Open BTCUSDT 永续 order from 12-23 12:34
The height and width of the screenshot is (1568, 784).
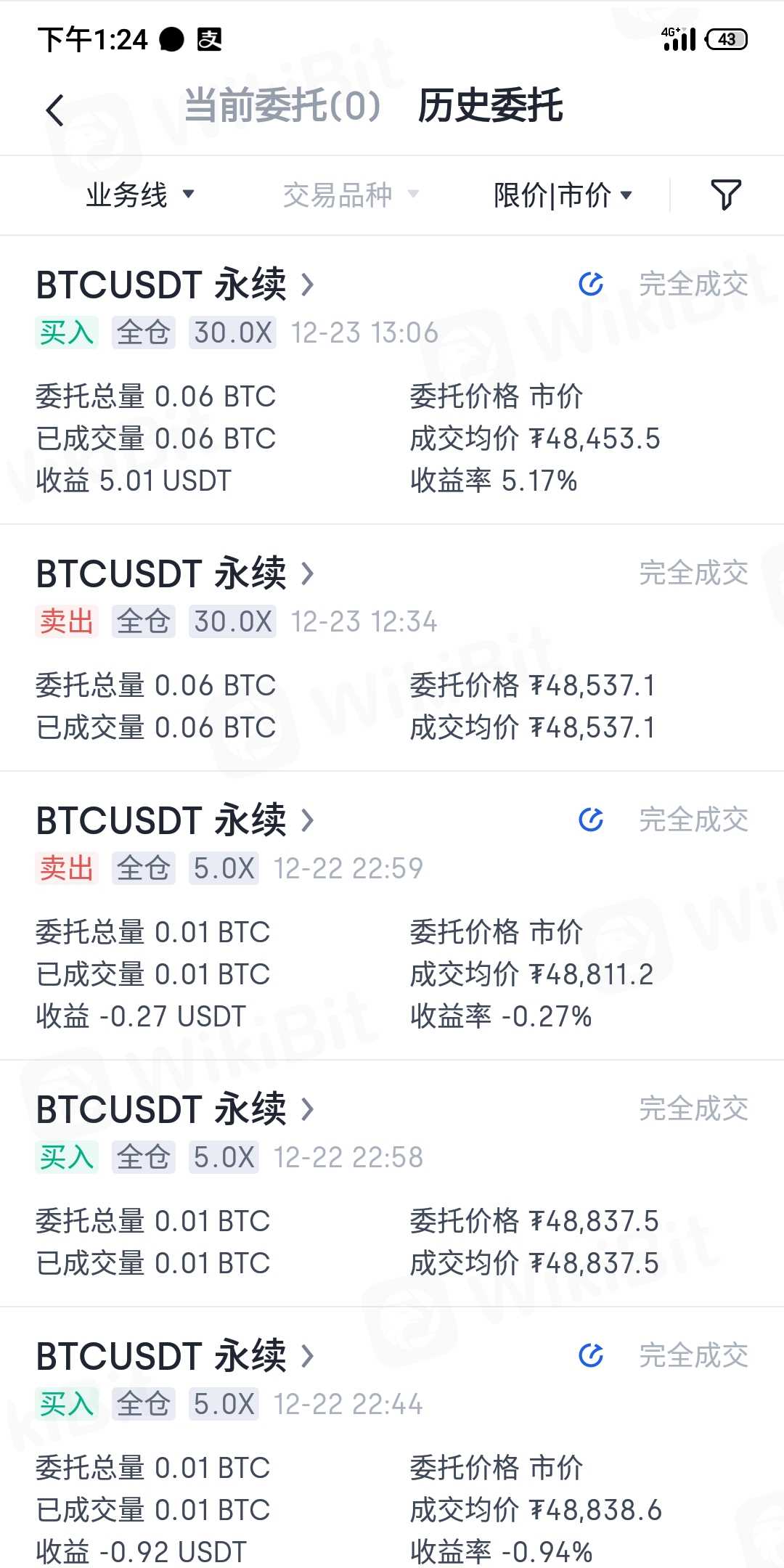[175, 573]
